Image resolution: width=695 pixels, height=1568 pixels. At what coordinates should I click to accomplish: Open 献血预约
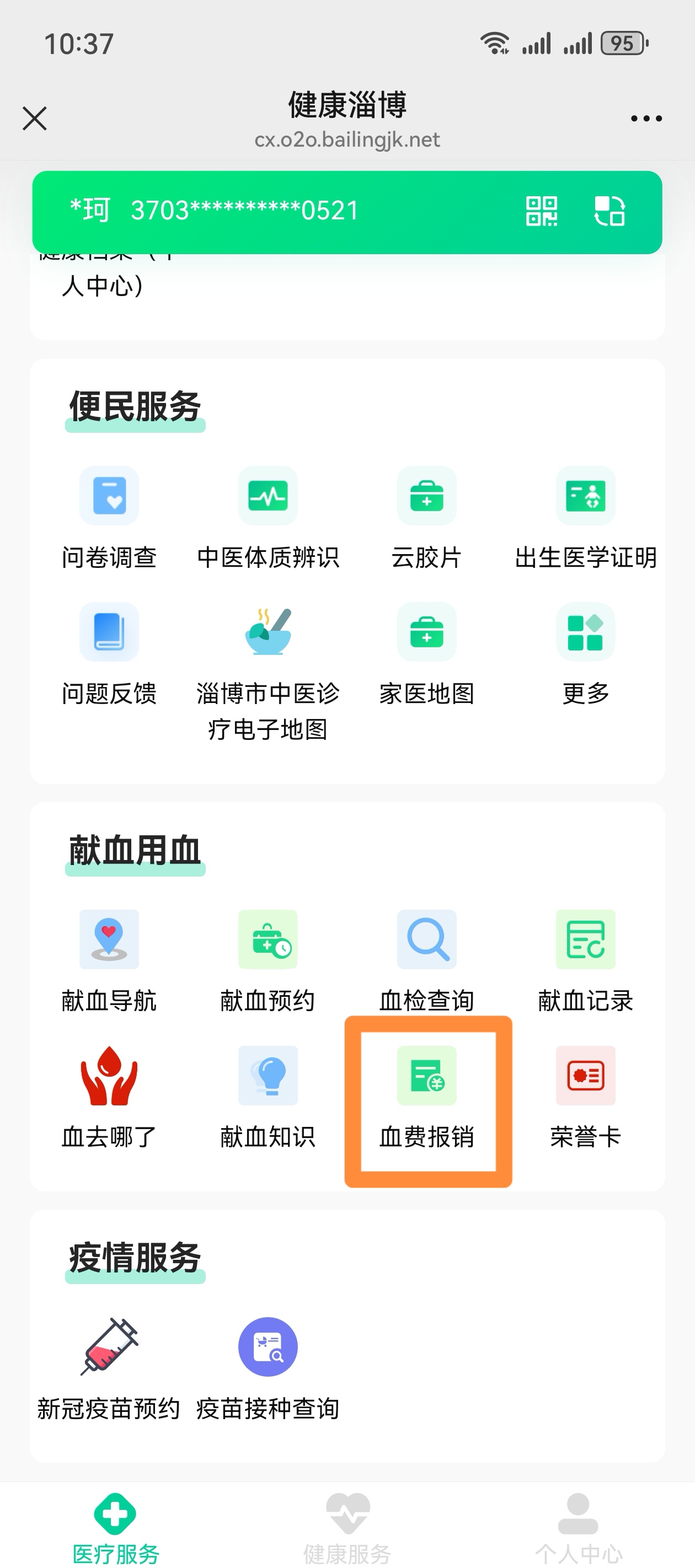coord(268,962)
